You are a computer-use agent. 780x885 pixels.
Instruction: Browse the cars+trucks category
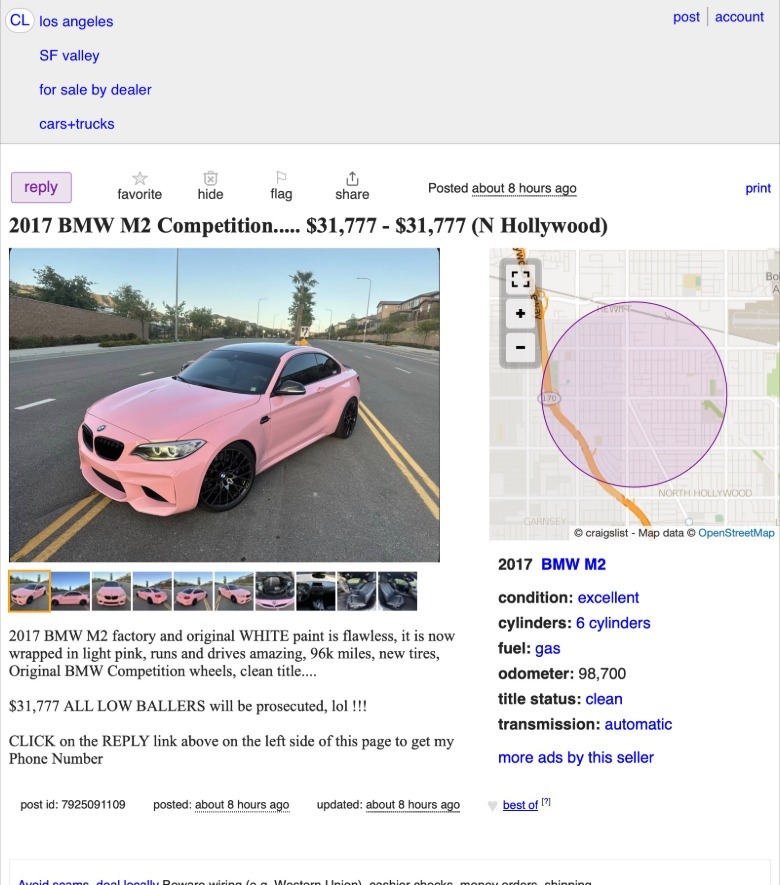pos(77,124)
